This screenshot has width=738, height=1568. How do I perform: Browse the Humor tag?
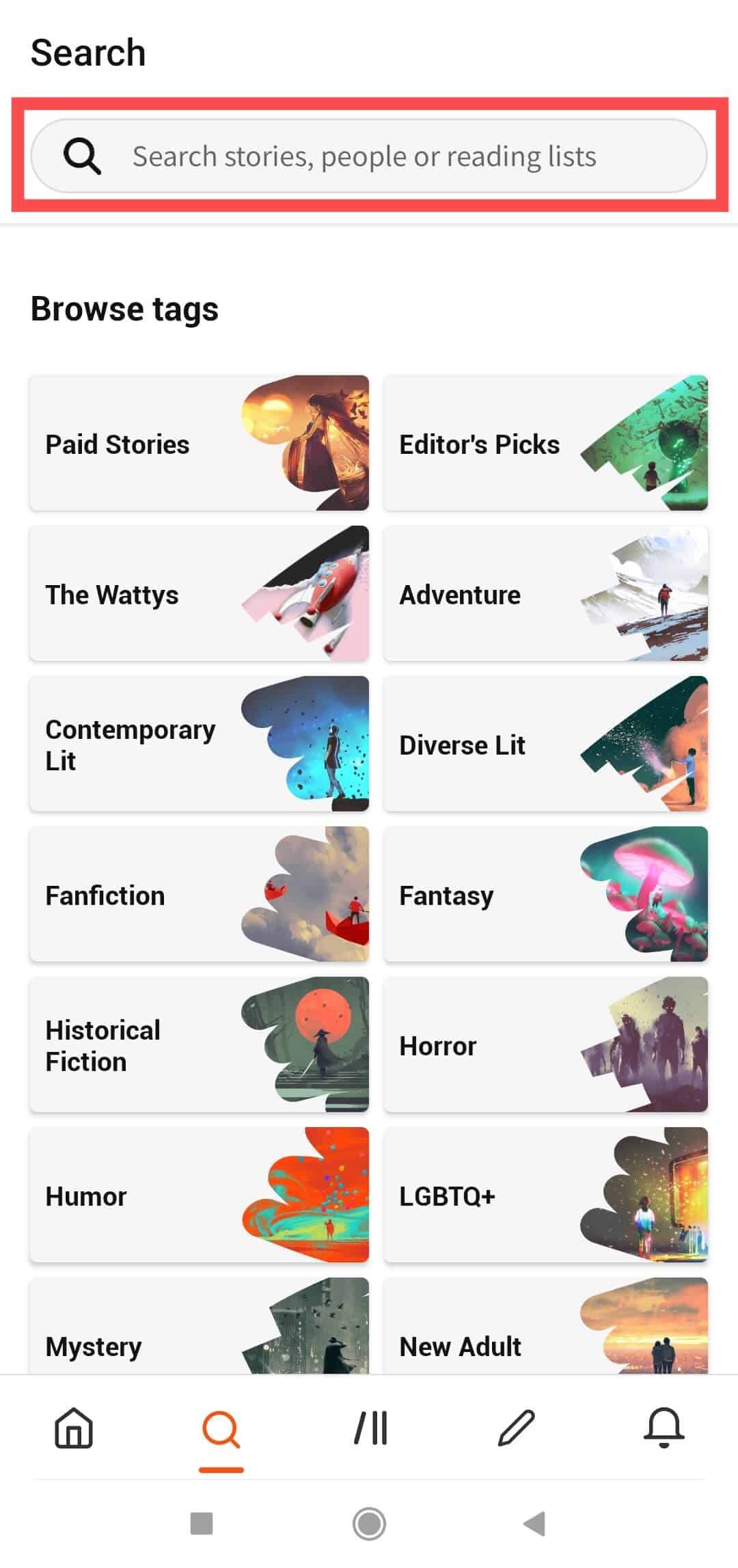point(199,1195)
